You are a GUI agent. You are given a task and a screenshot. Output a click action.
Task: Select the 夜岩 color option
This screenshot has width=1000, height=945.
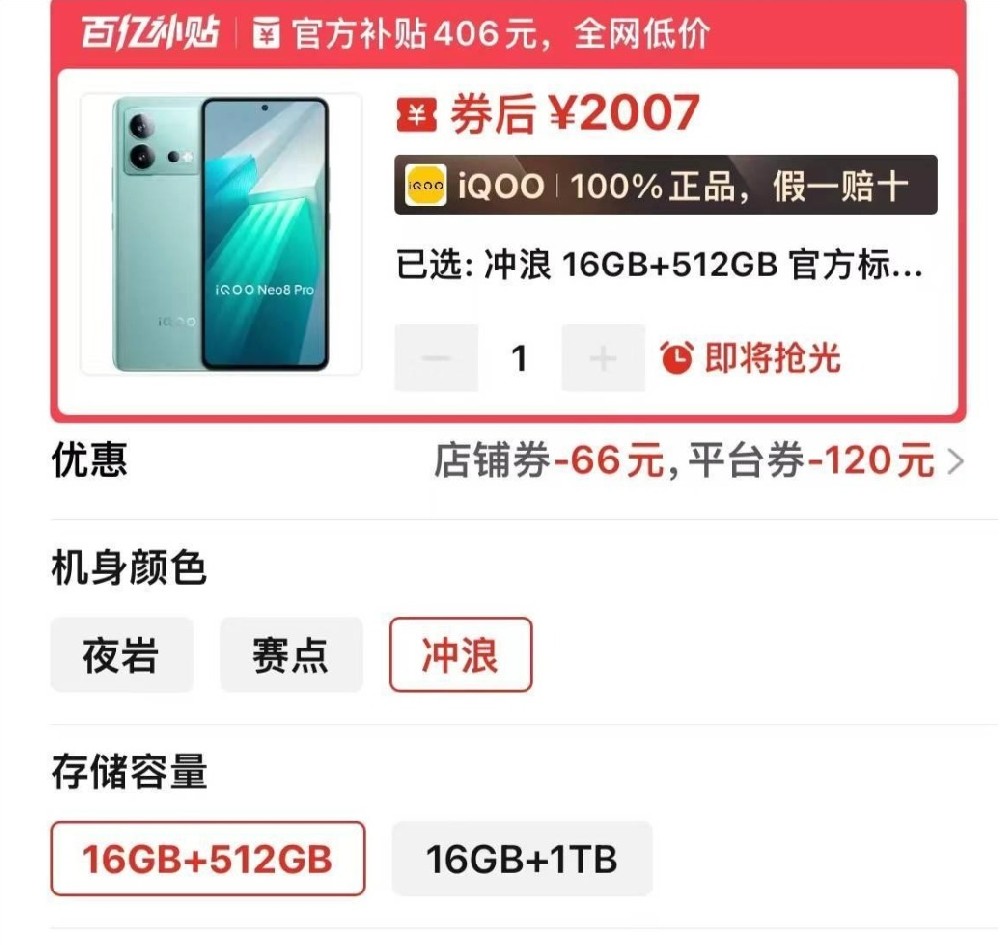(121, 656)
